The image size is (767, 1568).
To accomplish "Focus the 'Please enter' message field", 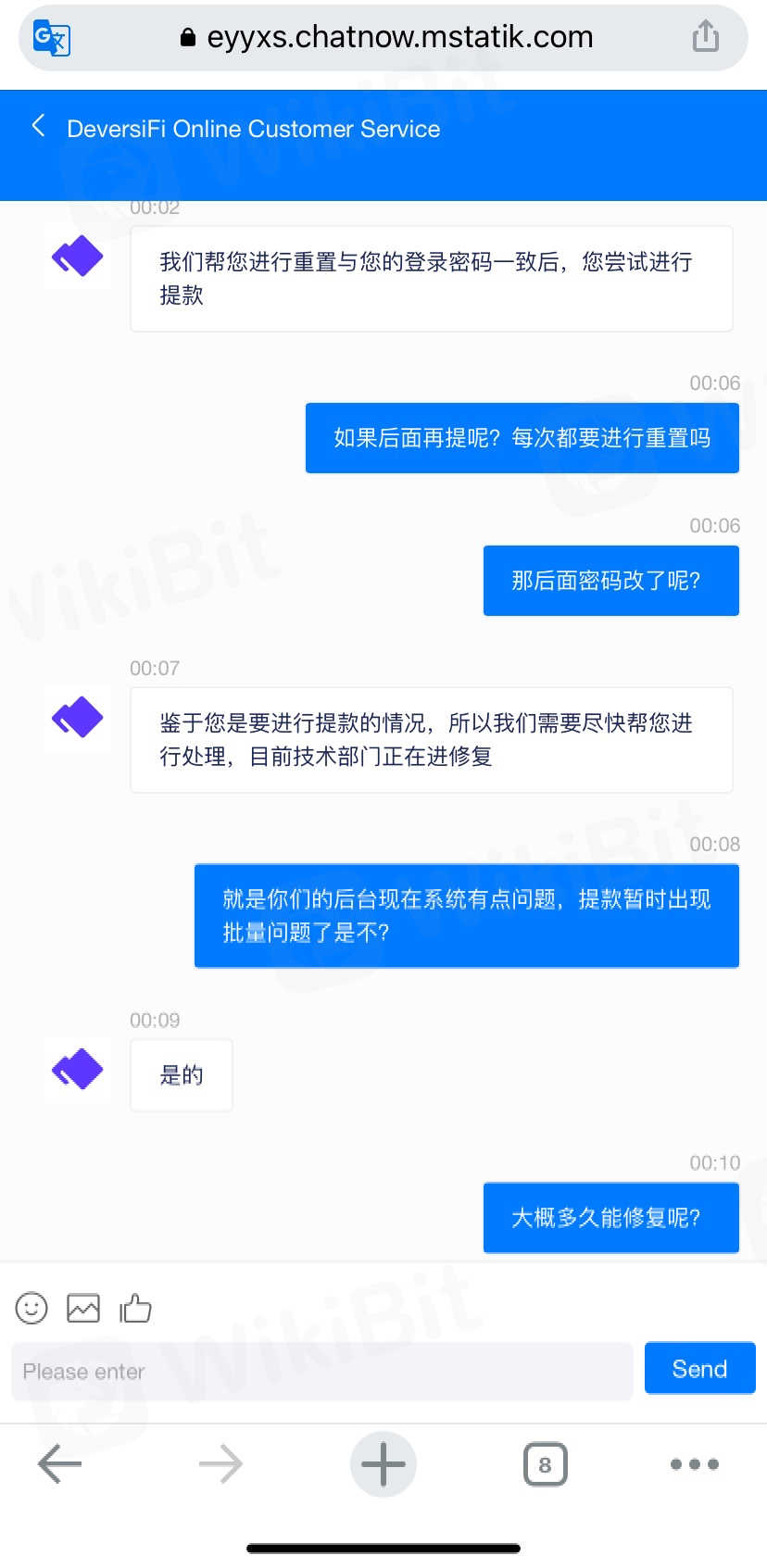I will pyautogui.click(x=321, y=1371).
